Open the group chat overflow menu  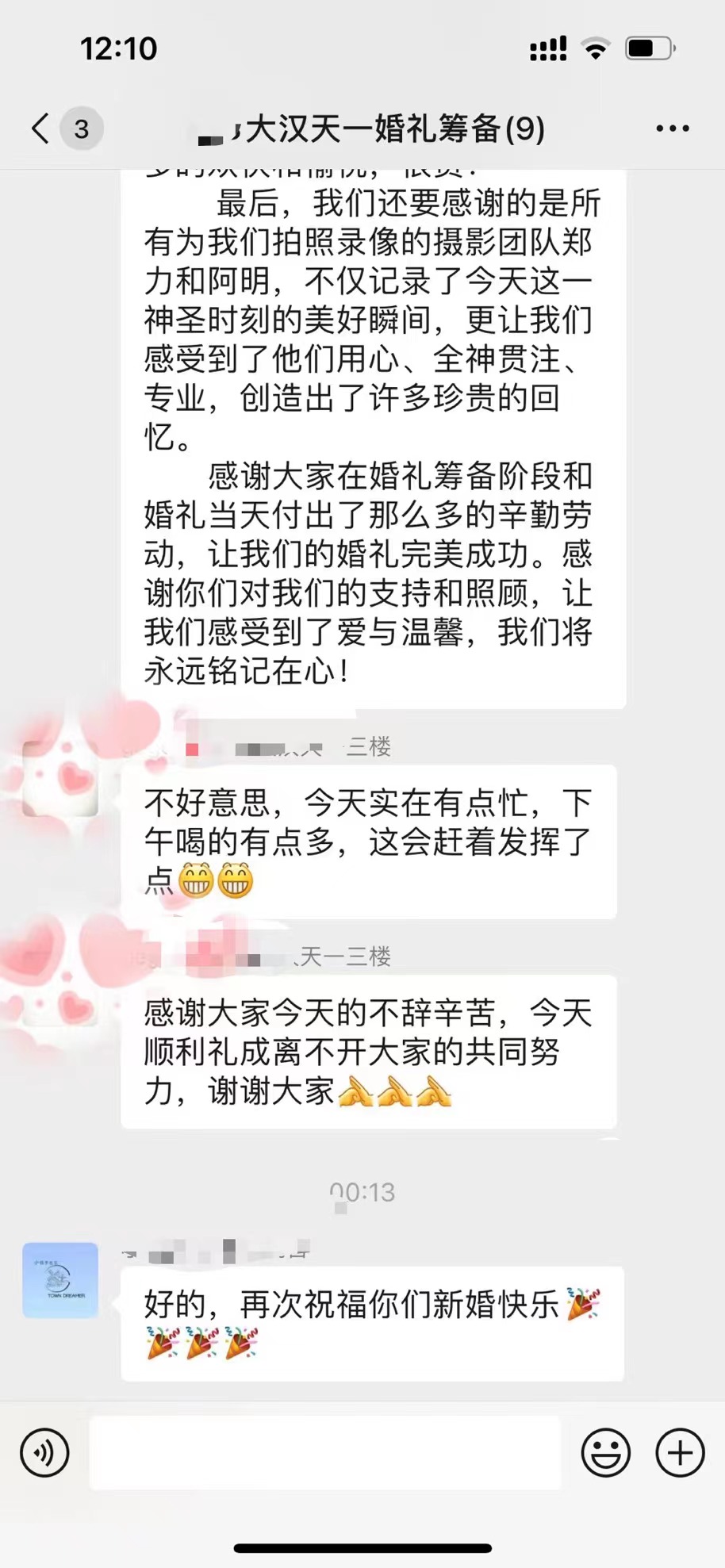(673, 128)
